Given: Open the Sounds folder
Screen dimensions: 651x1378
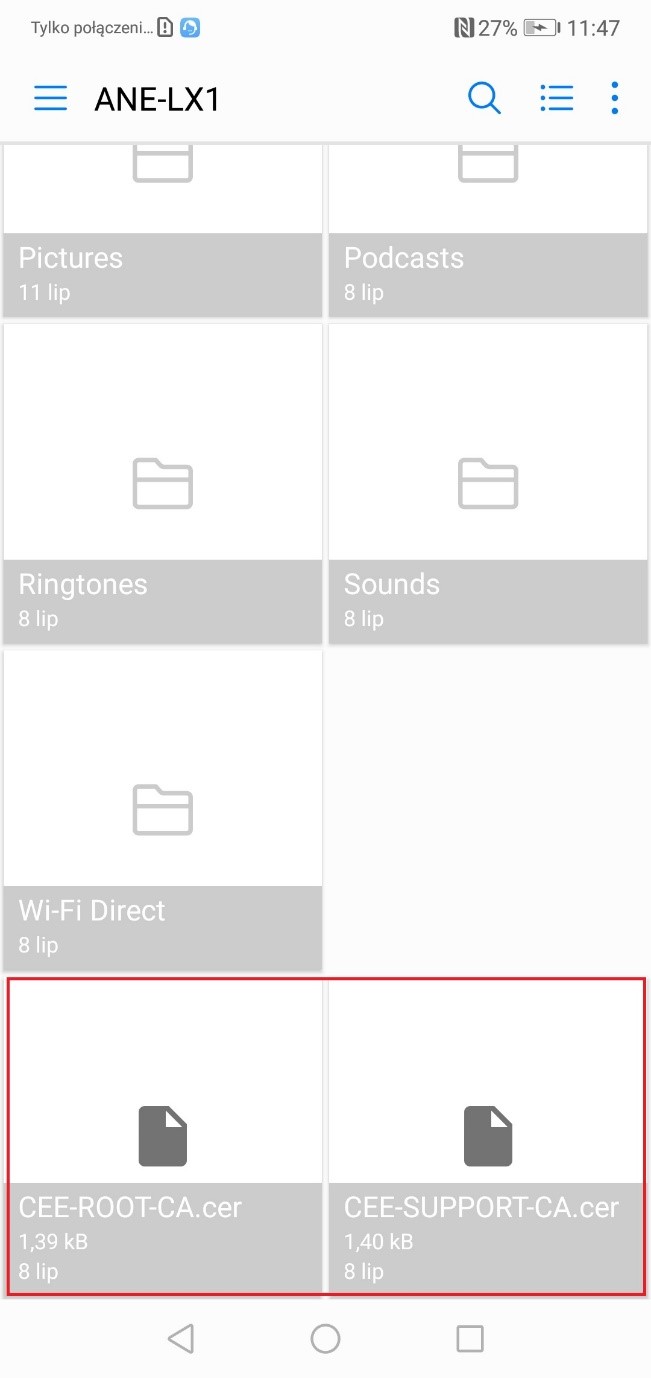Looking at the screenshot, I should click(488, 483).
